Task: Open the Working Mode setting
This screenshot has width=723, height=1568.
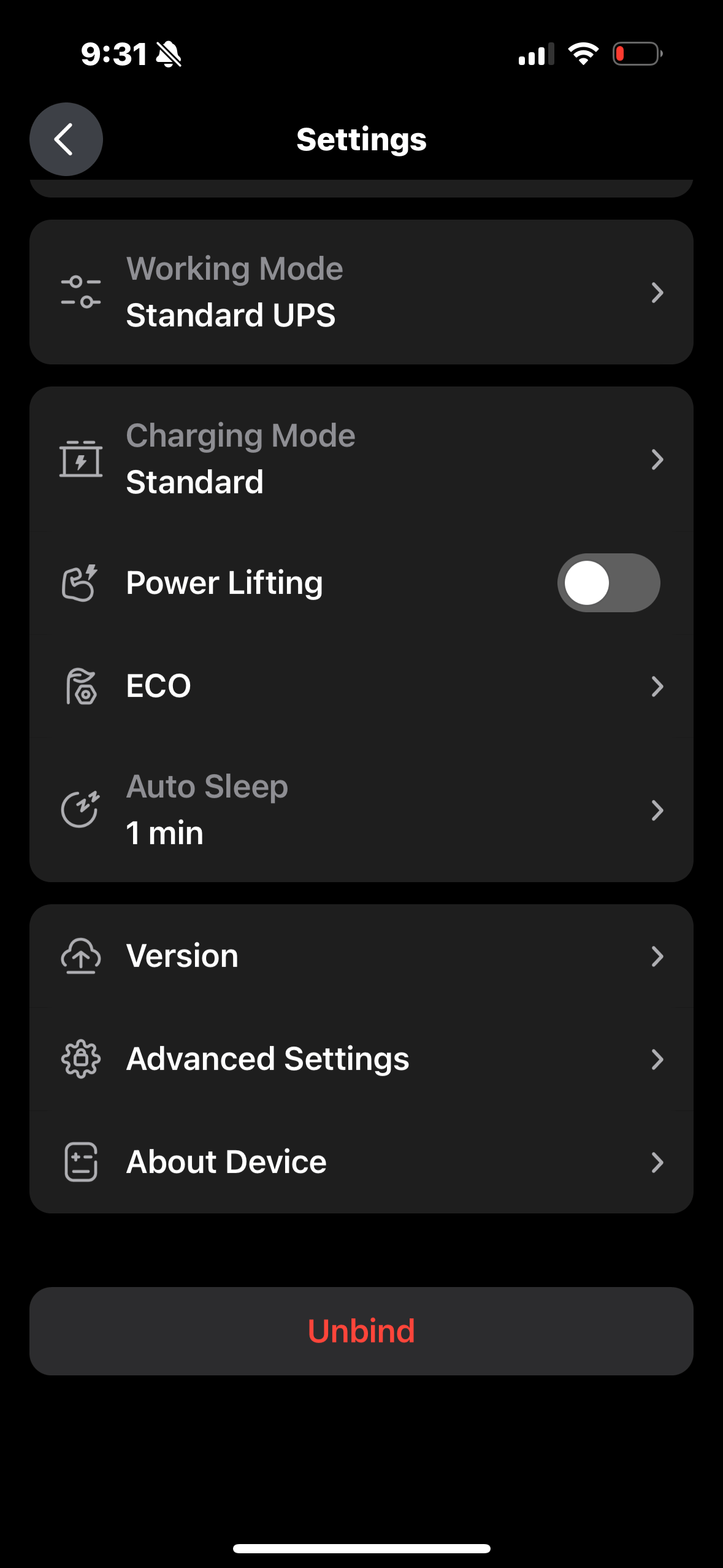Action: 361,292
